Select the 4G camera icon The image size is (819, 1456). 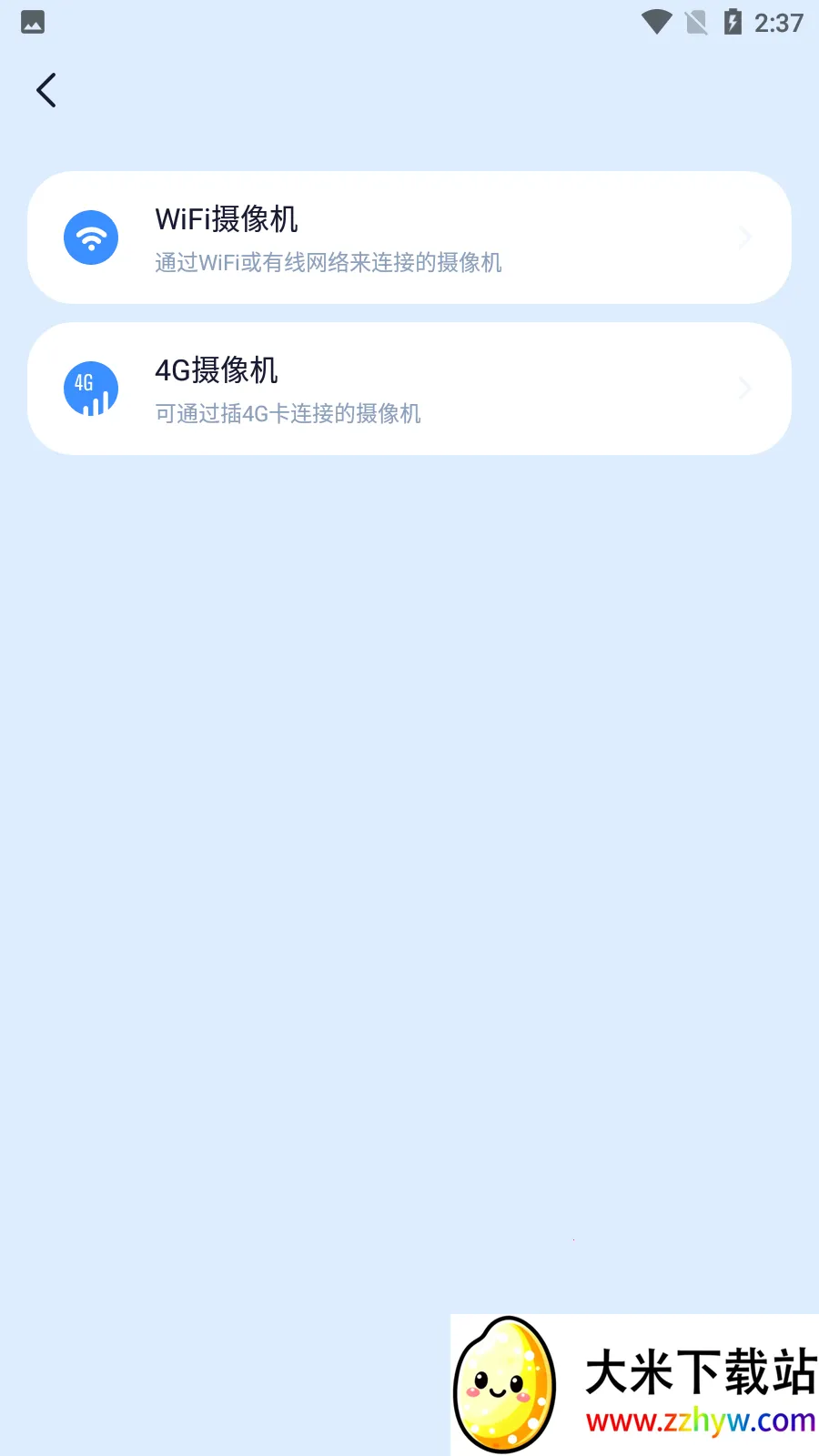click(x=91, y=388)
